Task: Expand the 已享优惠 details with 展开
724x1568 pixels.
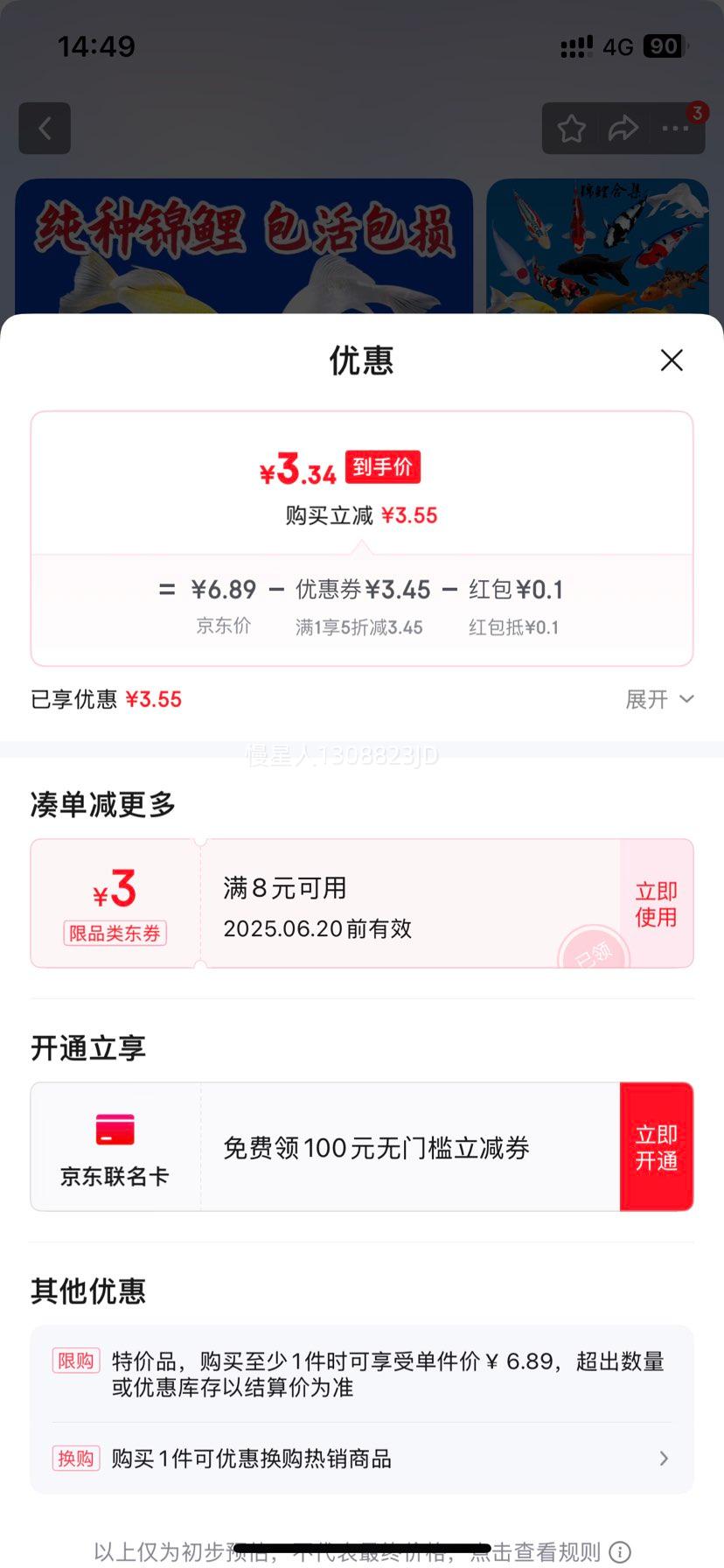Action: click(x=659, y=699)
